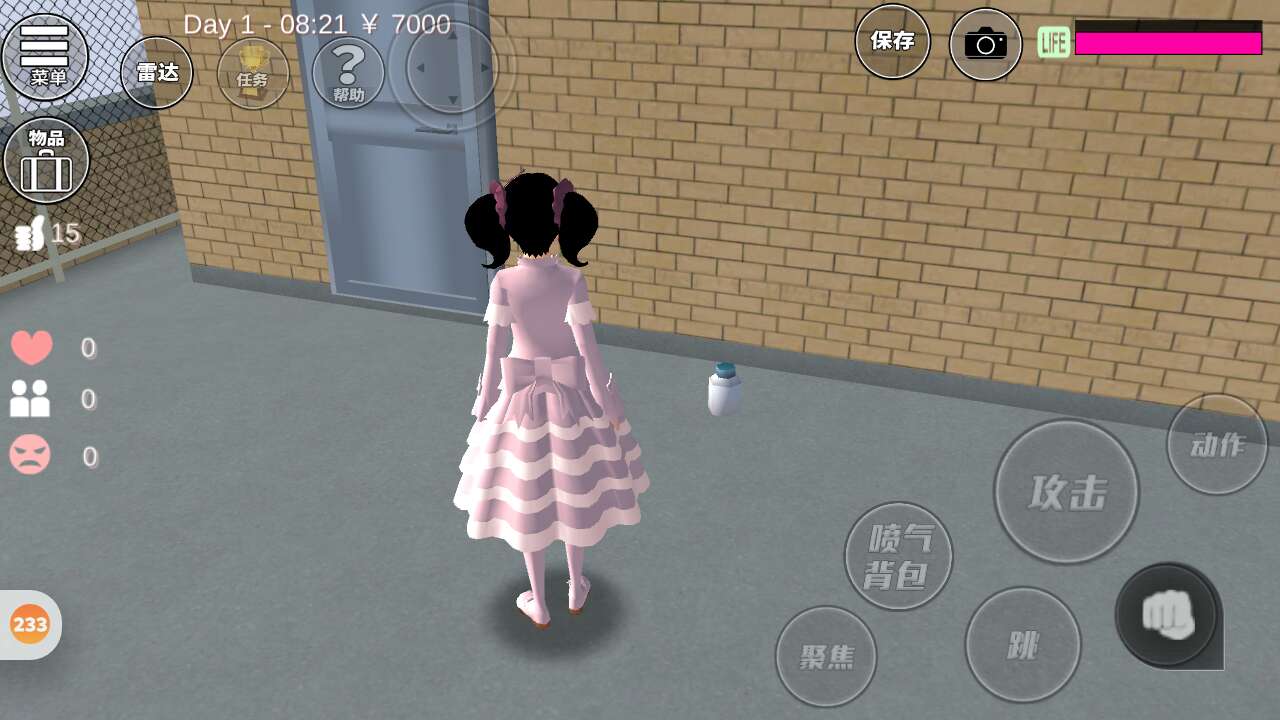
Task: Open the camera mode
Action: (x=985, y=44)
